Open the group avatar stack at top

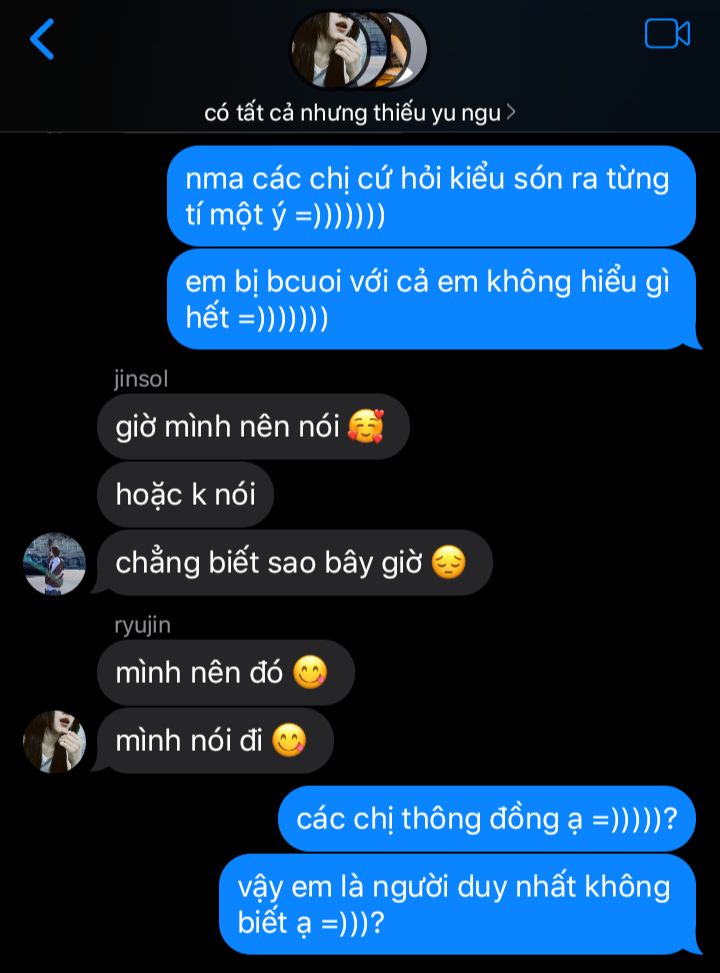point(359,50)
